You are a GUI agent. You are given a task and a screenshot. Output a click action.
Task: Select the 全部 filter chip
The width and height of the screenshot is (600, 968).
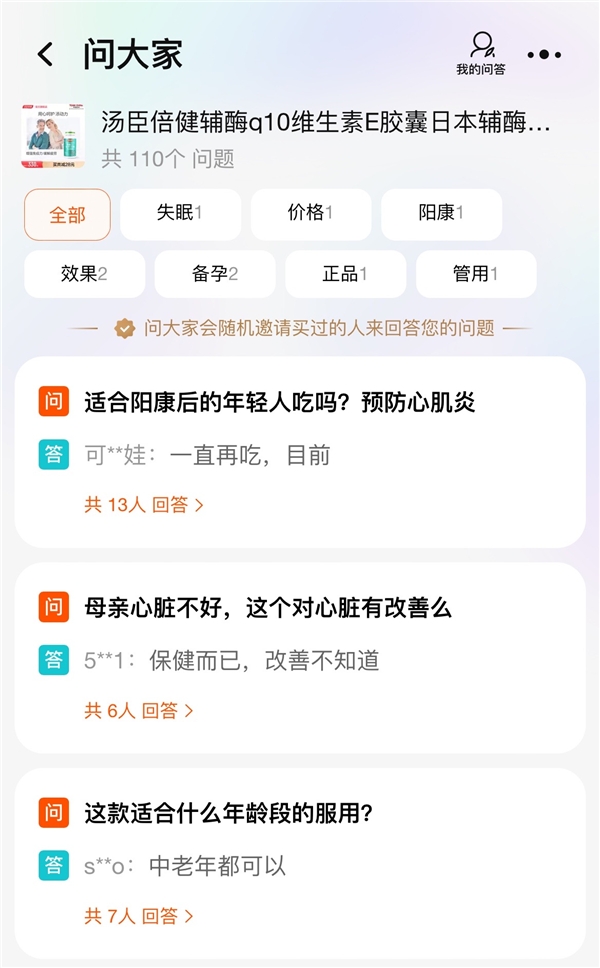coord(67,215)
